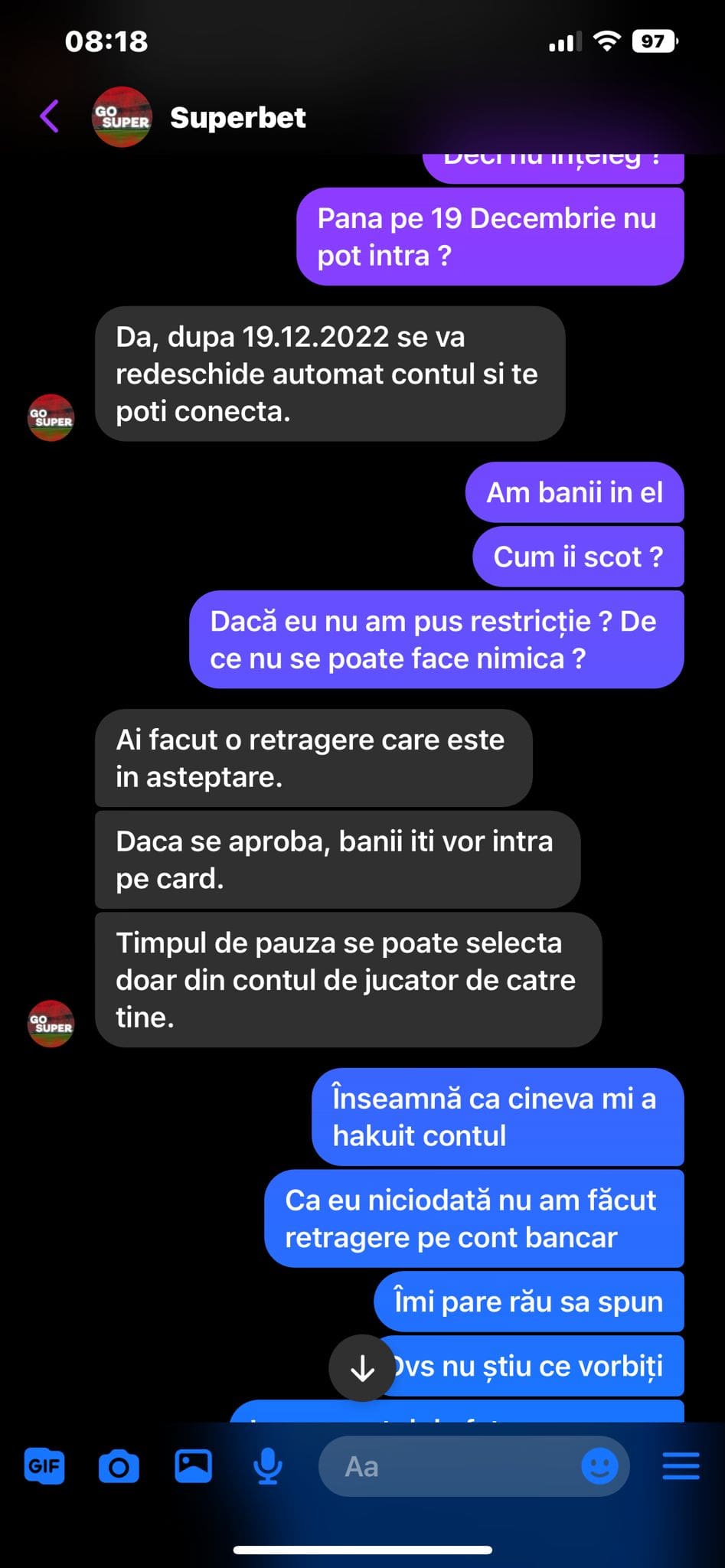Record a voice message with microphone
The height and width of the screenshot is (1568, 725).
(268, 1466)
